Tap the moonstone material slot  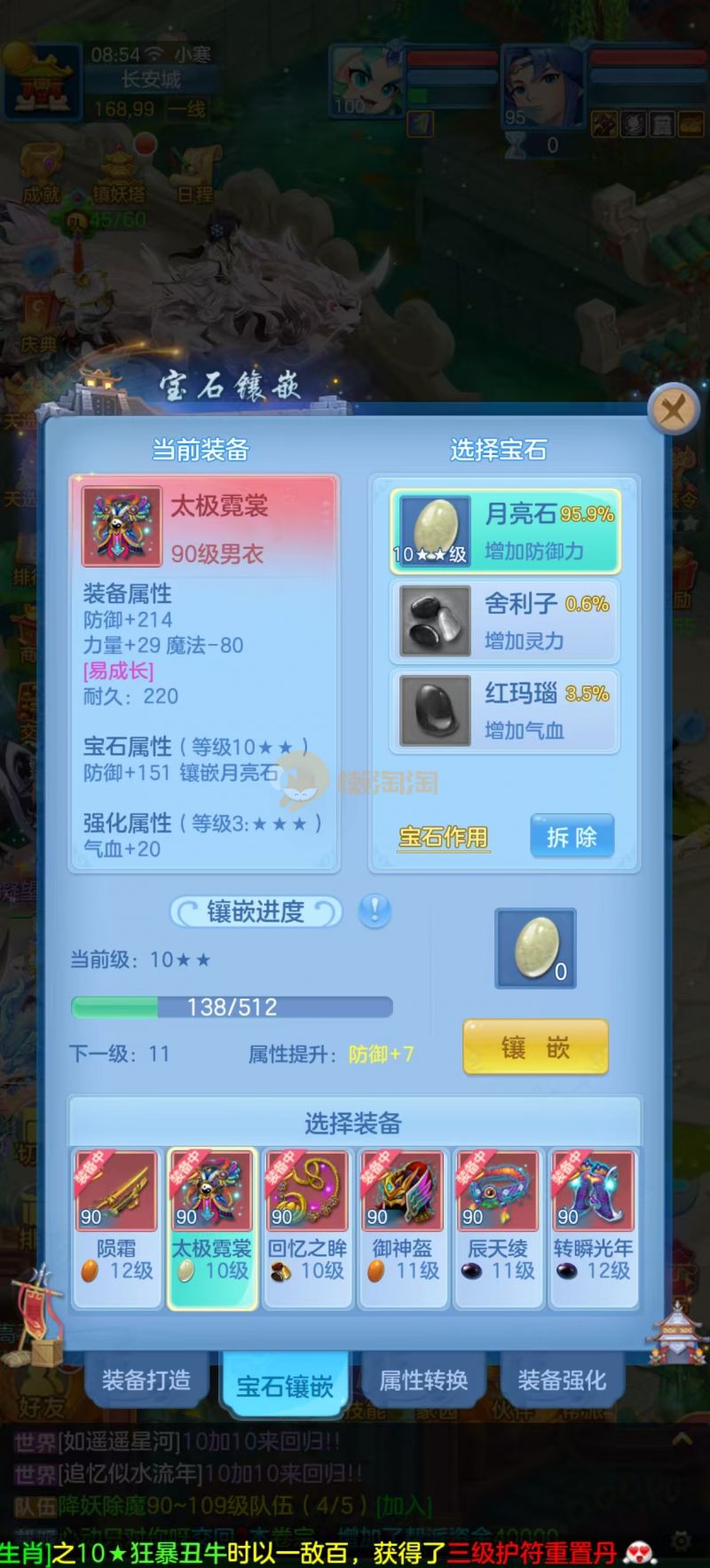tap(535, 949)
